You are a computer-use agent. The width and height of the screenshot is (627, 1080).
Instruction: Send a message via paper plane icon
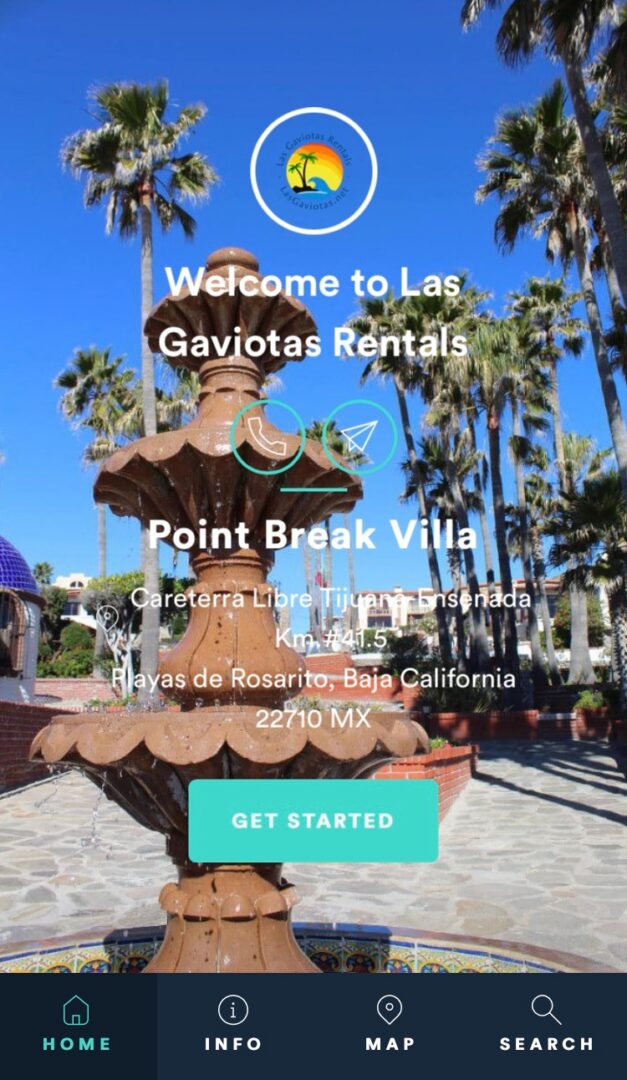point(360,437)
